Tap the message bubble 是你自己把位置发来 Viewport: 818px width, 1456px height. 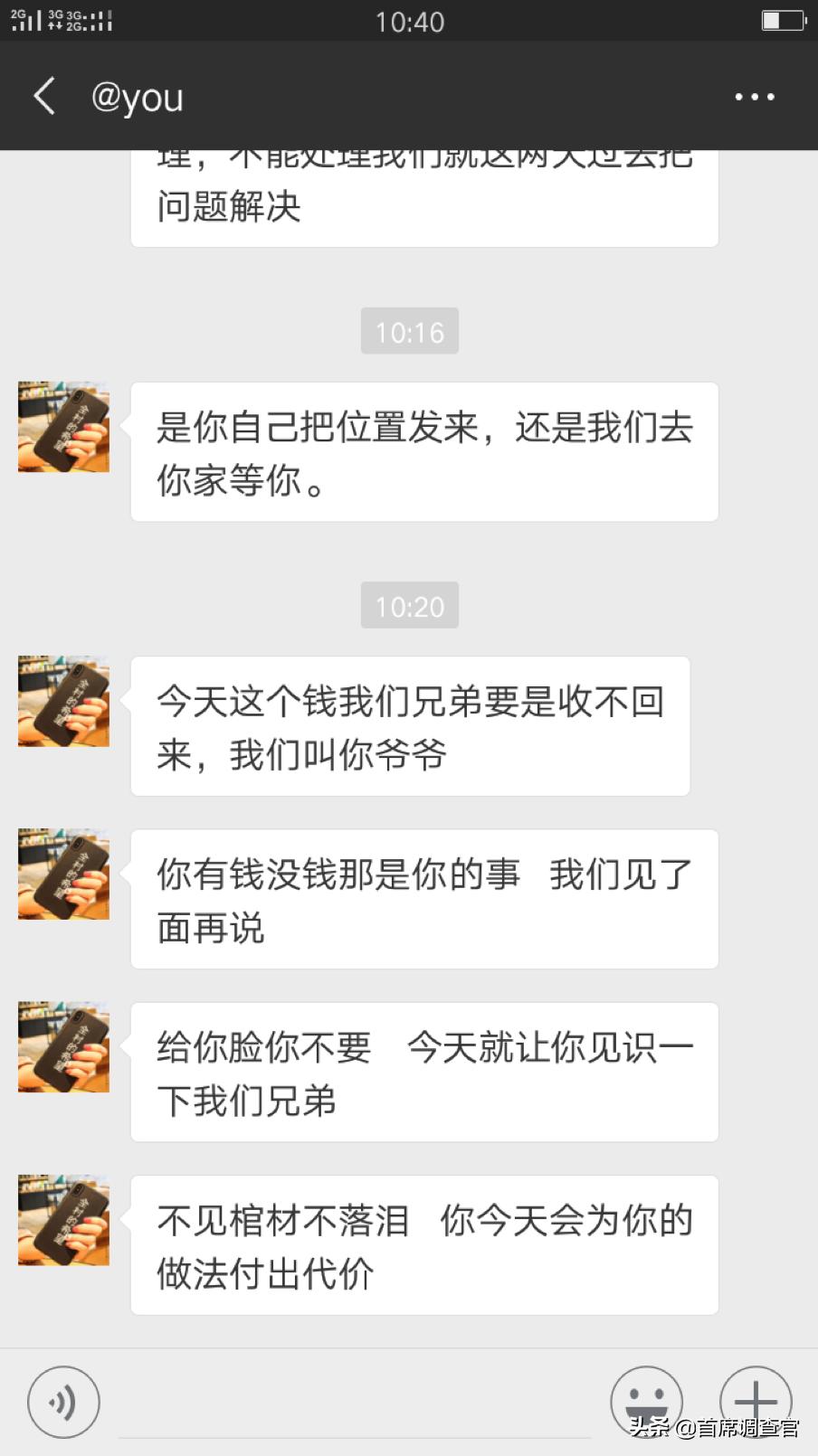click(423, 452)
